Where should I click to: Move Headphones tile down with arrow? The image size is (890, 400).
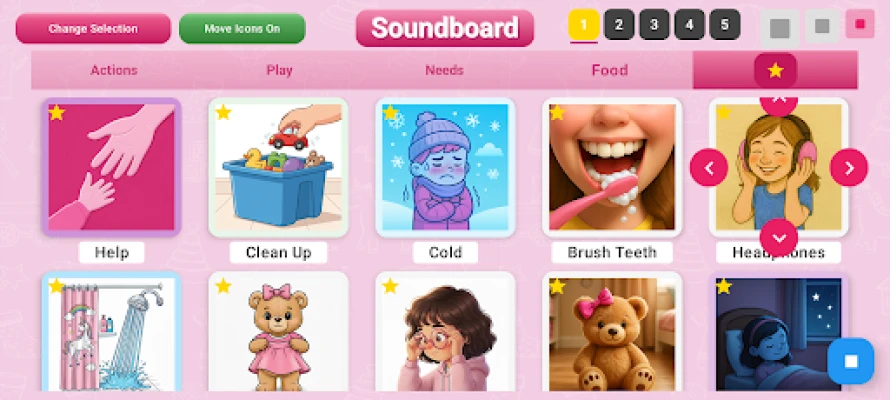(779, 237)
